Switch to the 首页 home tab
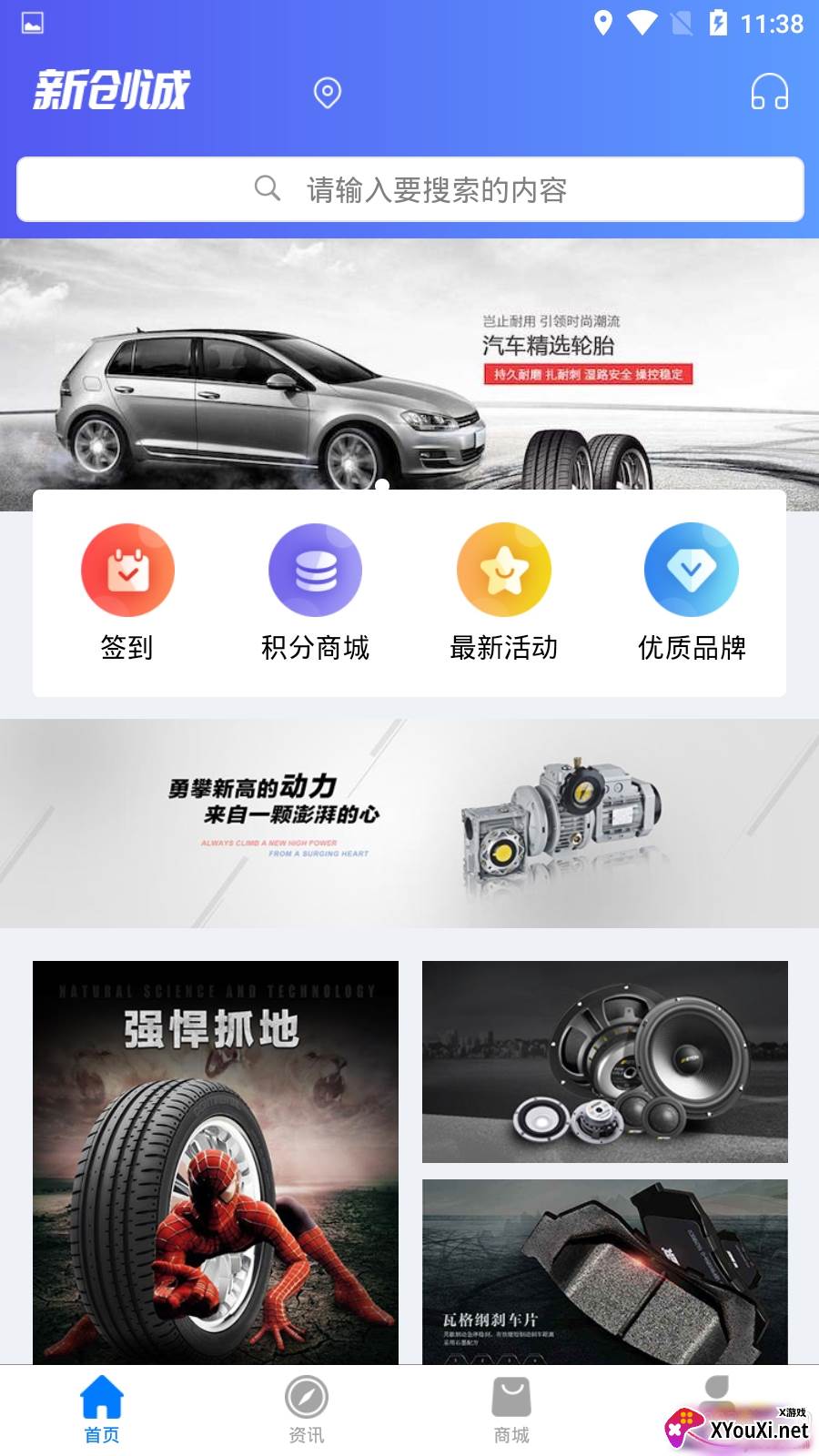 pos(102,1409)
